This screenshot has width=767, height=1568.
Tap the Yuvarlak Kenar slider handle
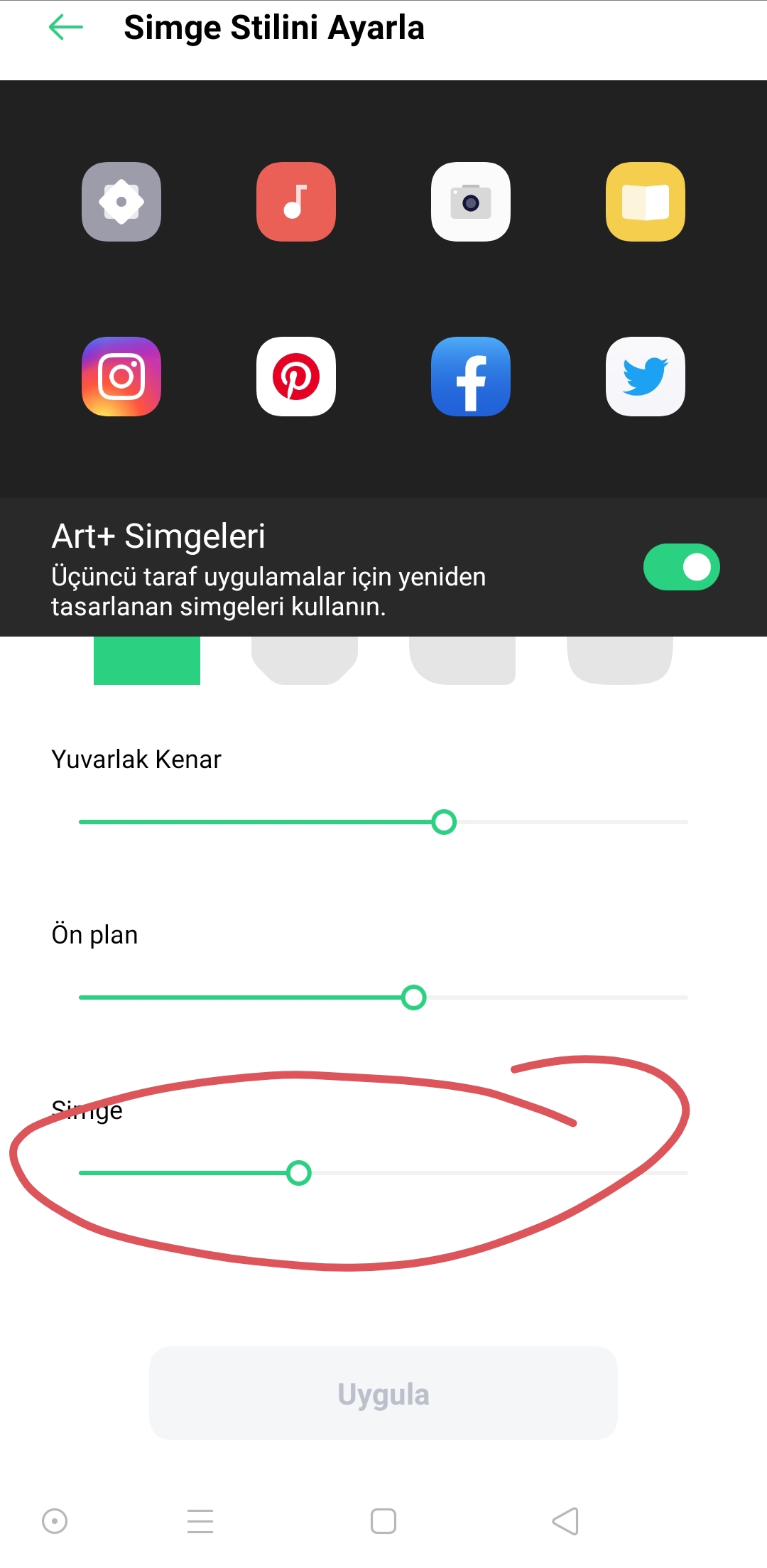[444, 822]
